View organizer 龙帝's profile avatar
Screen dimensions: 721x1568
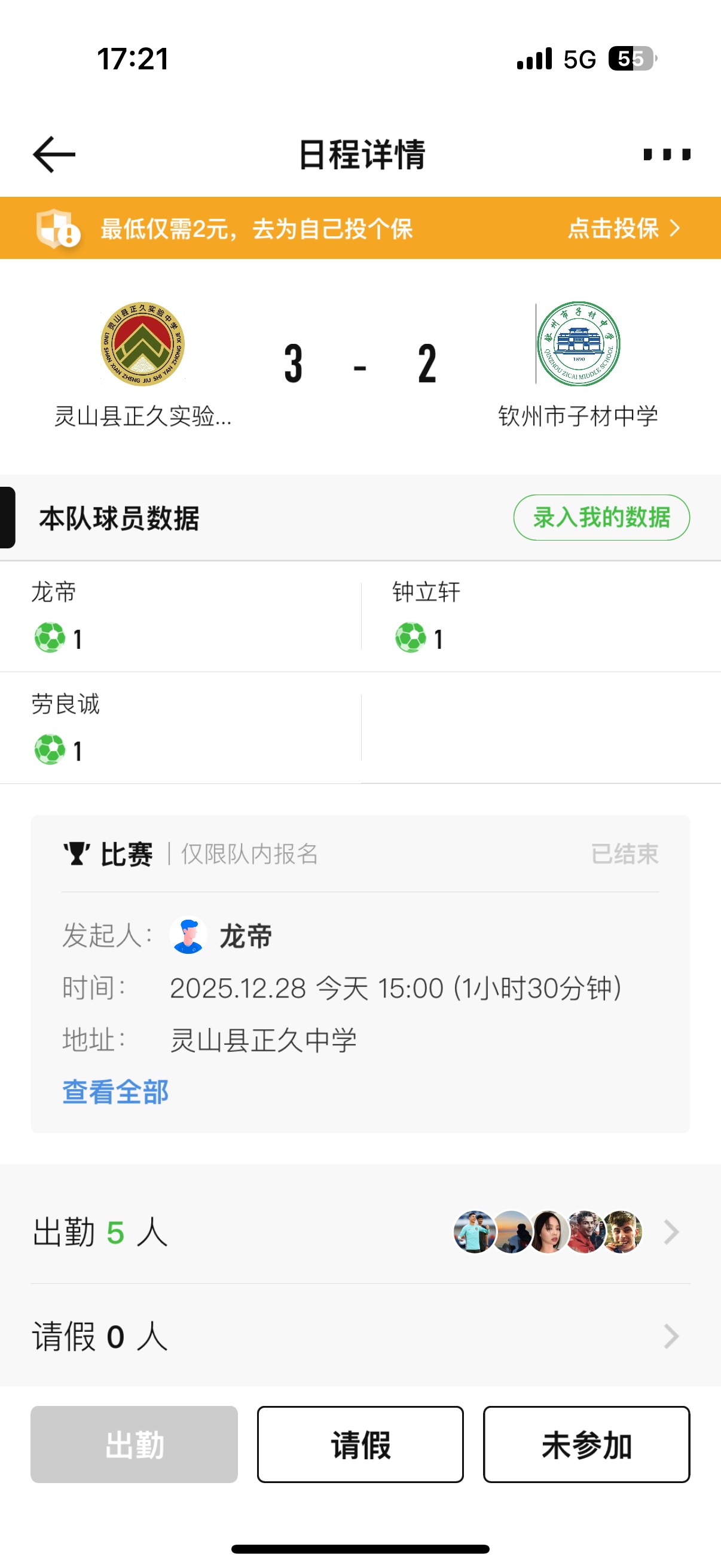click(188, 935)
